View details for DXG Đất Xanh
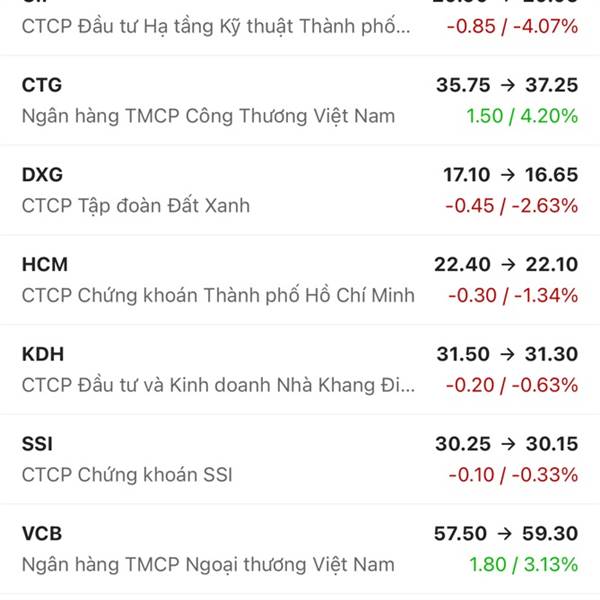 pos(300,190)
